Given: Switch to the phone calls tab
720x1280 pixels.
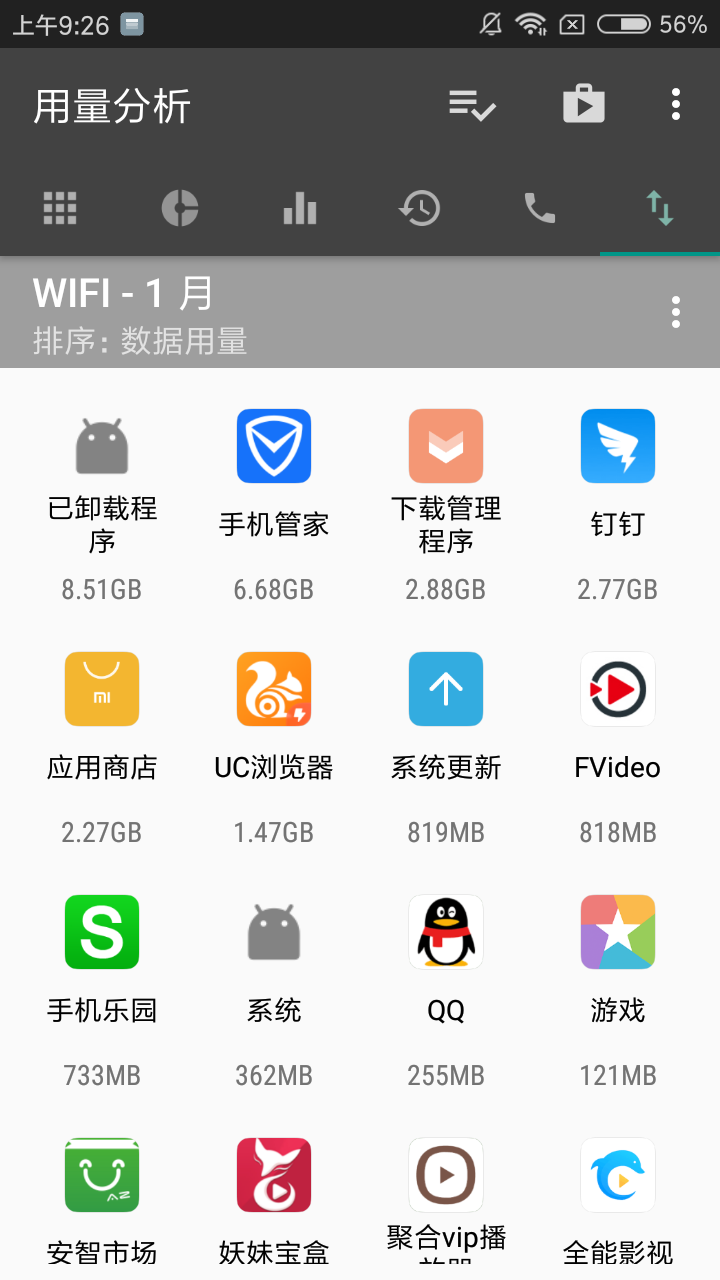Looking at the screenshot, I should tap(540, 208).
